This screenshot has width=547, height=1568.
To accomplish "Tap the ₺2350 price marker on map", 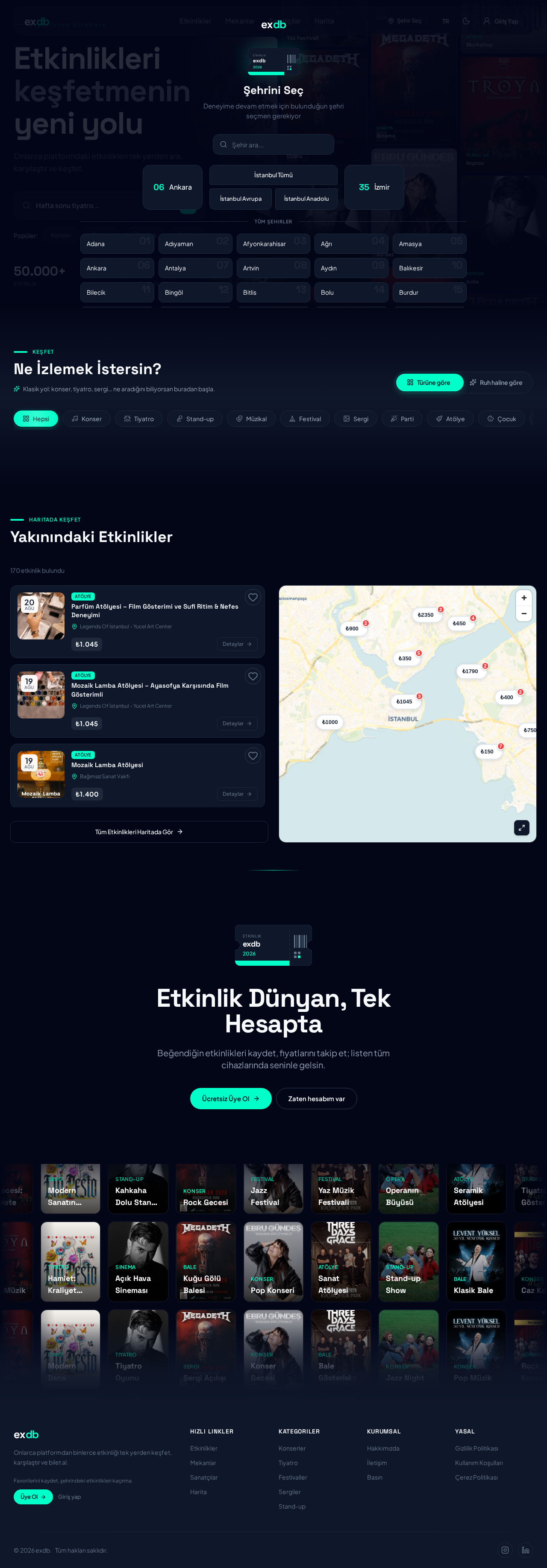I will [426, 615].
